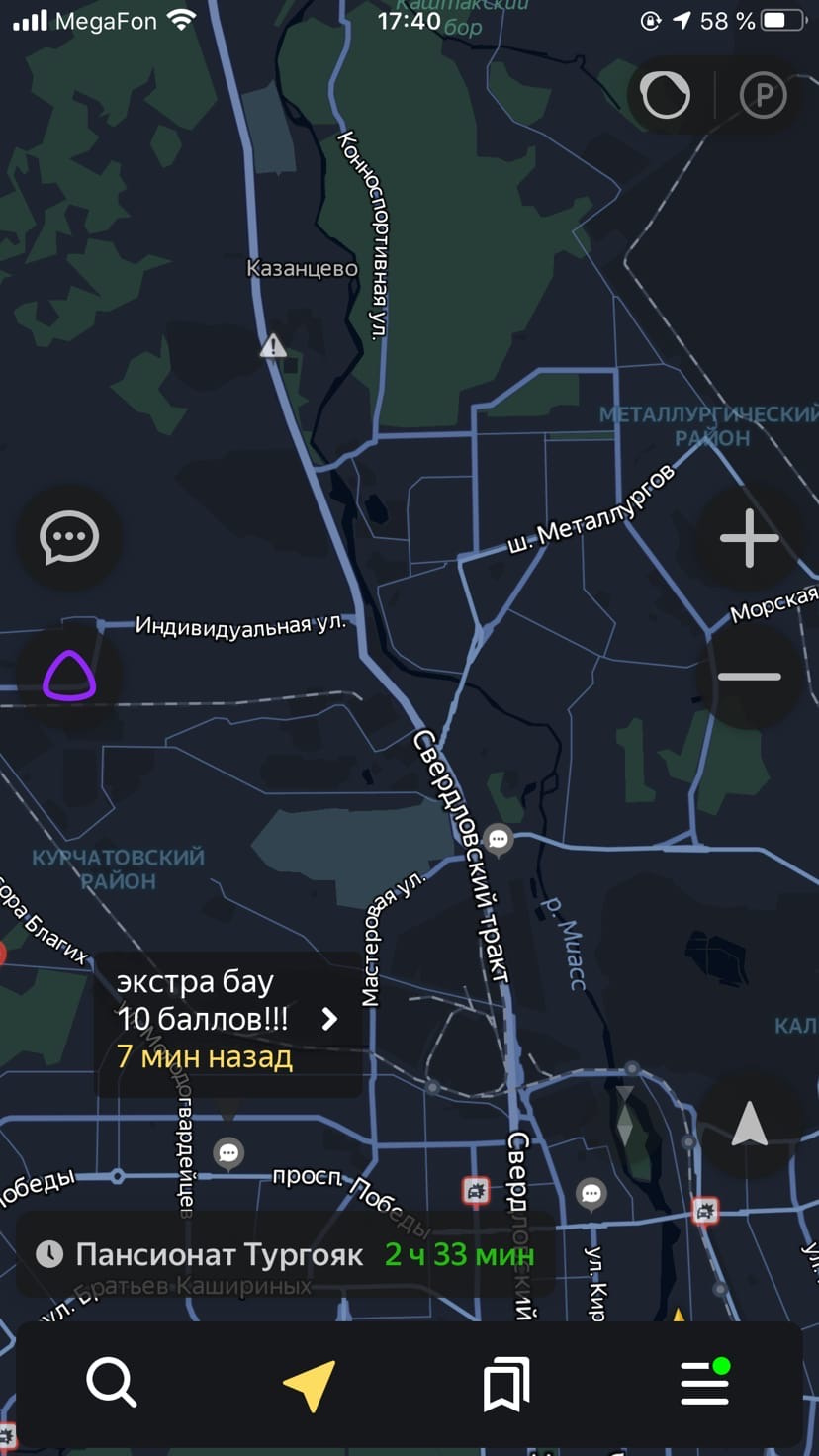Screen dimensions: 819x1456
Task: Zoom in the map
Action: pyautogui.click(x=749, y=539)
